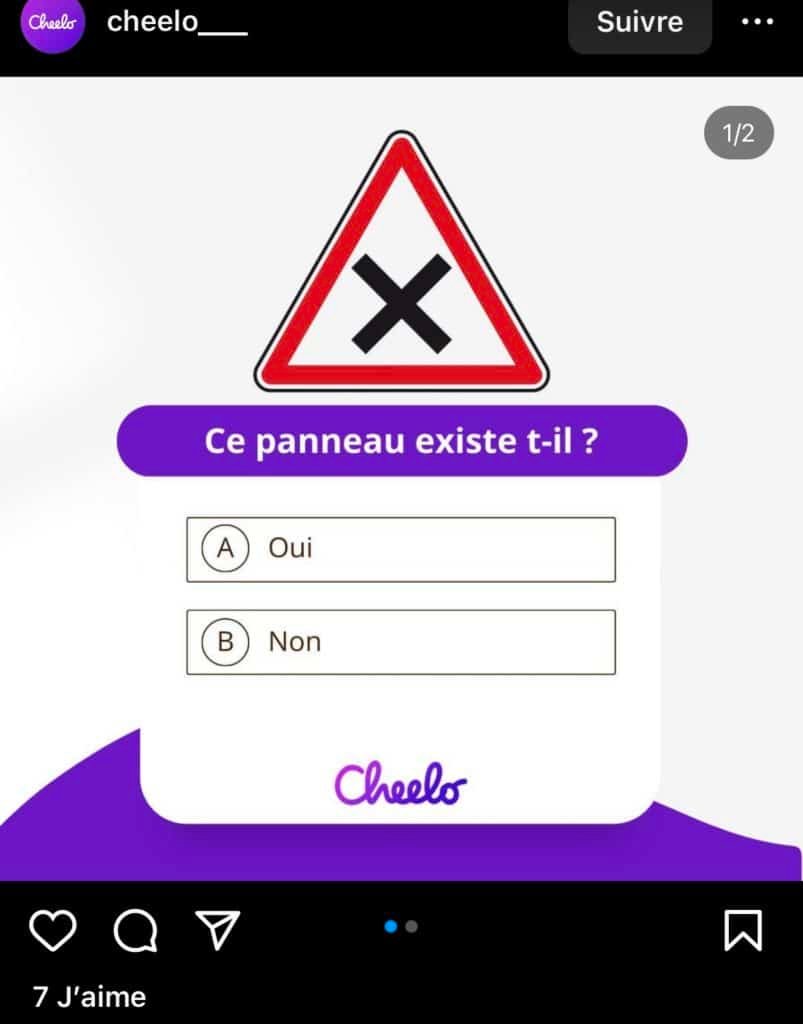
Task: Open the cheelo____ username link
Action: coord(176,23)
